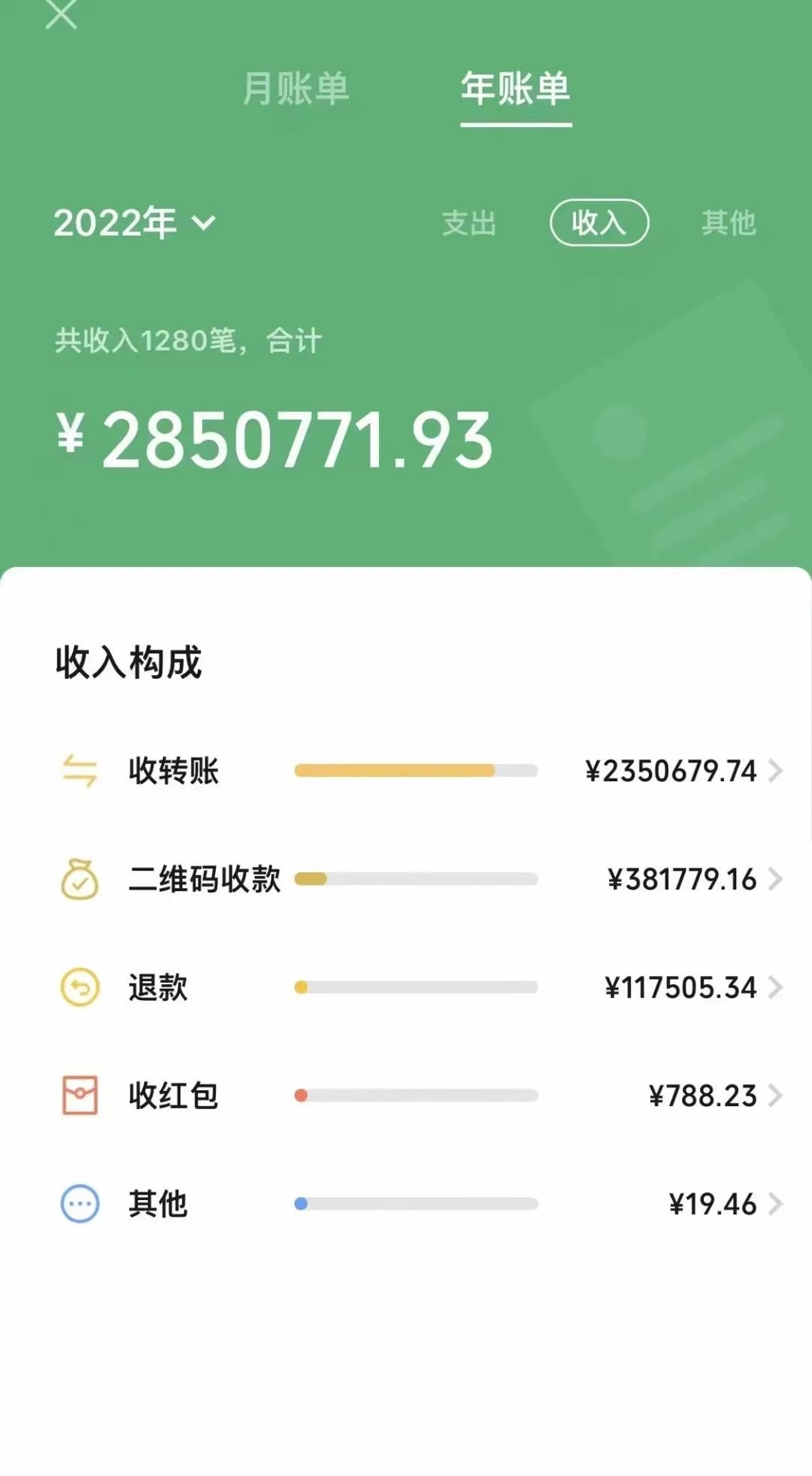812x1476 pixels.
Task: Select the 其他 filter option
Action: (730, 223)
